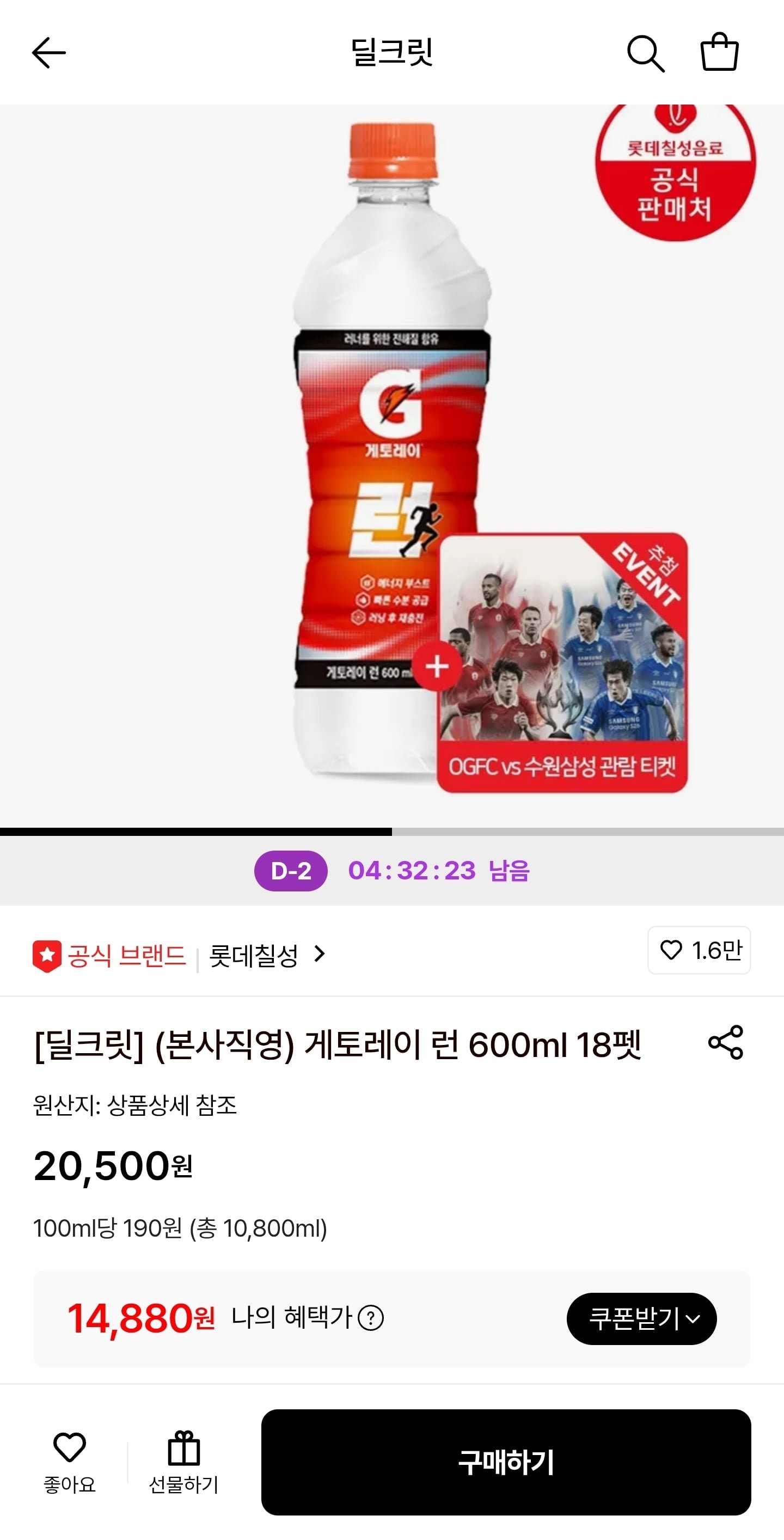
Task: Open the 나의 혜택가 help icon
Action: pos(370,1318)
